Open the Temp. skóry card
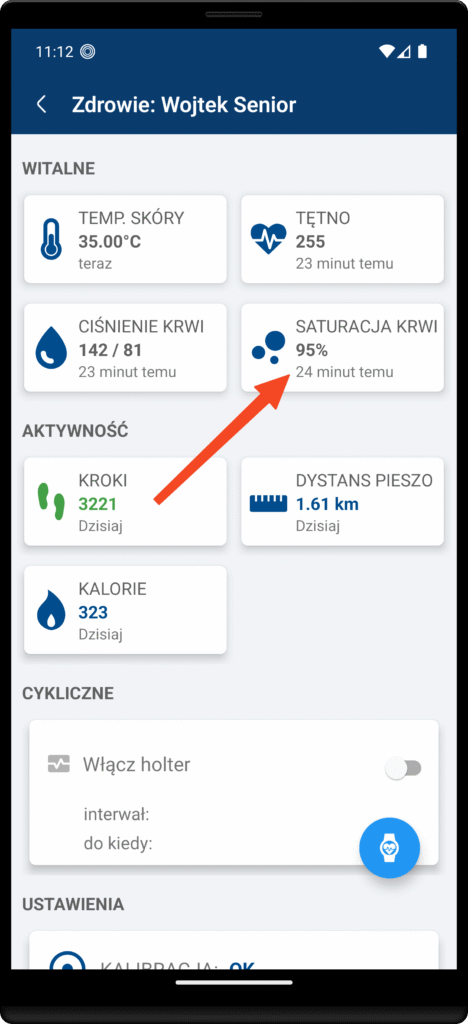 click(x=125, y=239)
